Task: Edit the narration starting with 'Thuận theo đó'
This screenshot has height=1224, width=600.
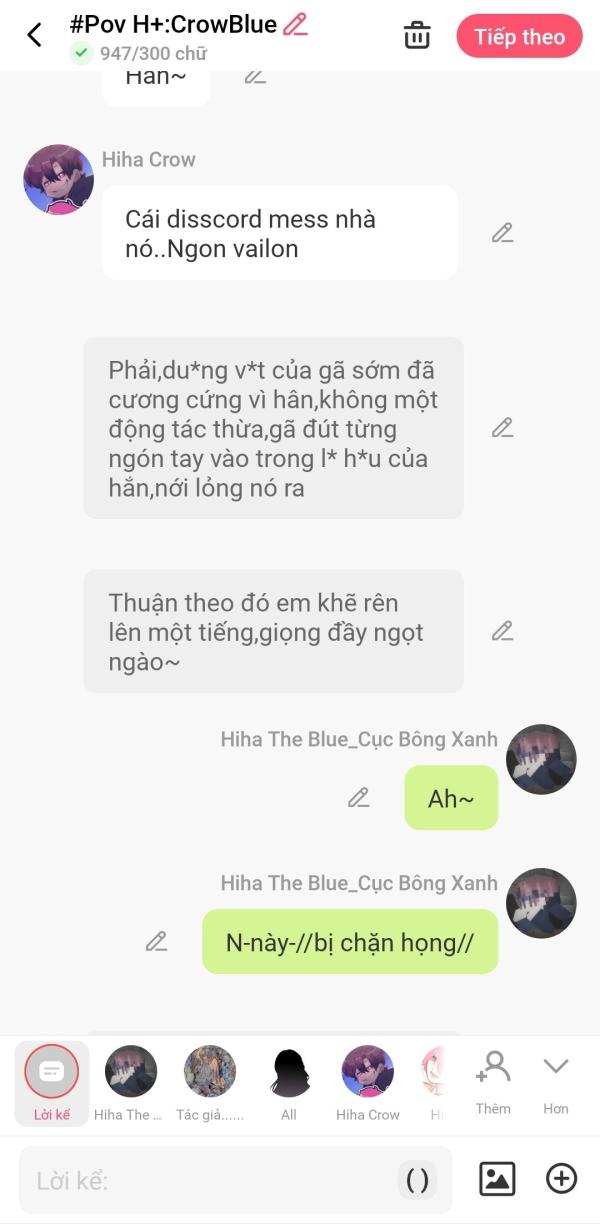Action: [502, 631]
